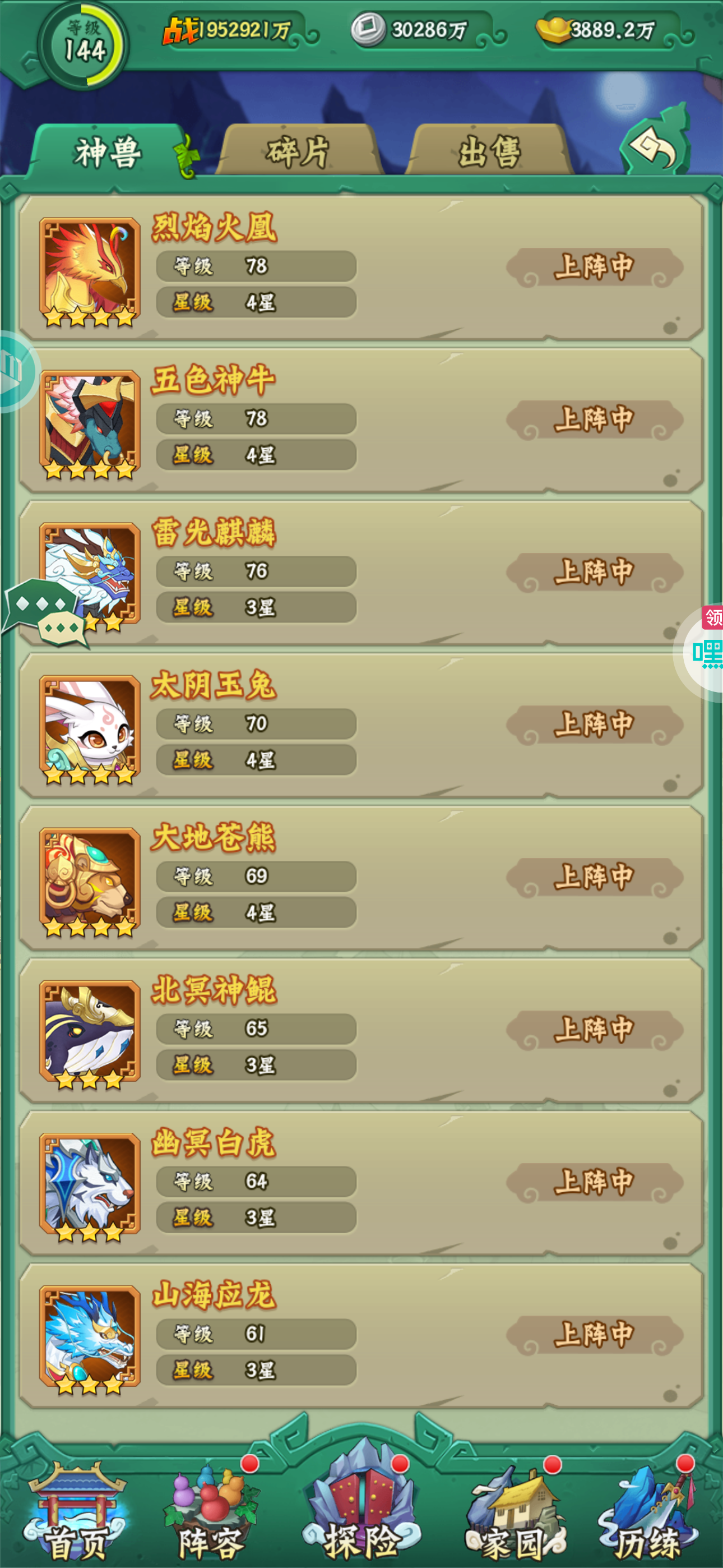Tap 上阵中 button for 五色神牛

594,420
